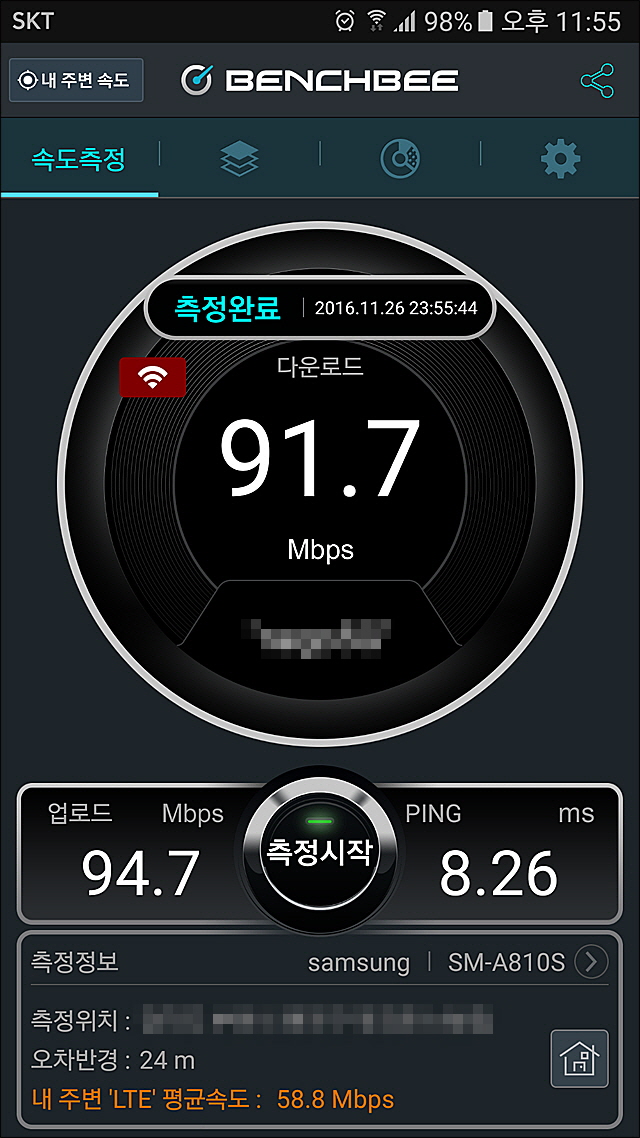The image size is (640, 1138).
Task: Share the speed test result
Action: tap(597, 81)
